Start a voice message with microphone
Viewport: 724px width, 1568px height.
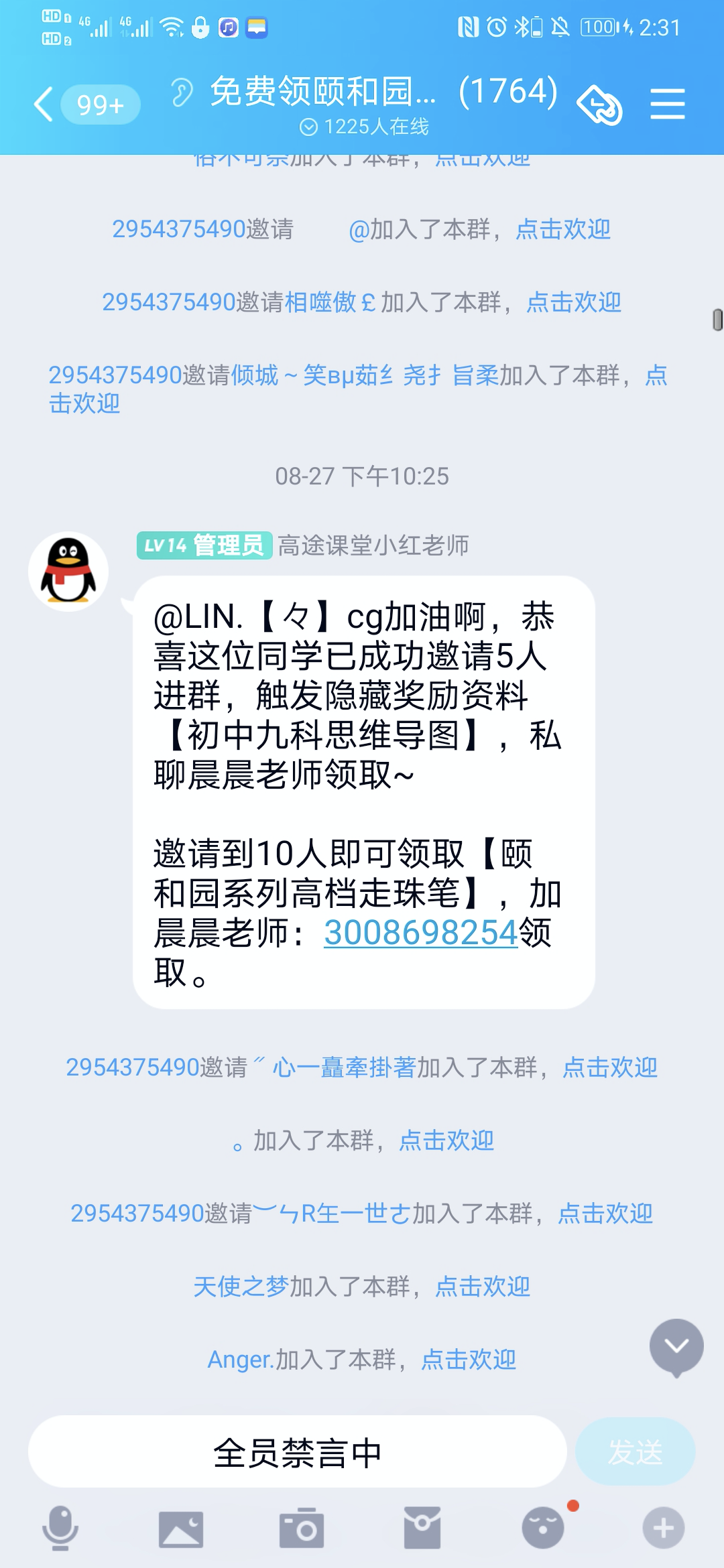pyautogui.click(x=60, y=1528)
